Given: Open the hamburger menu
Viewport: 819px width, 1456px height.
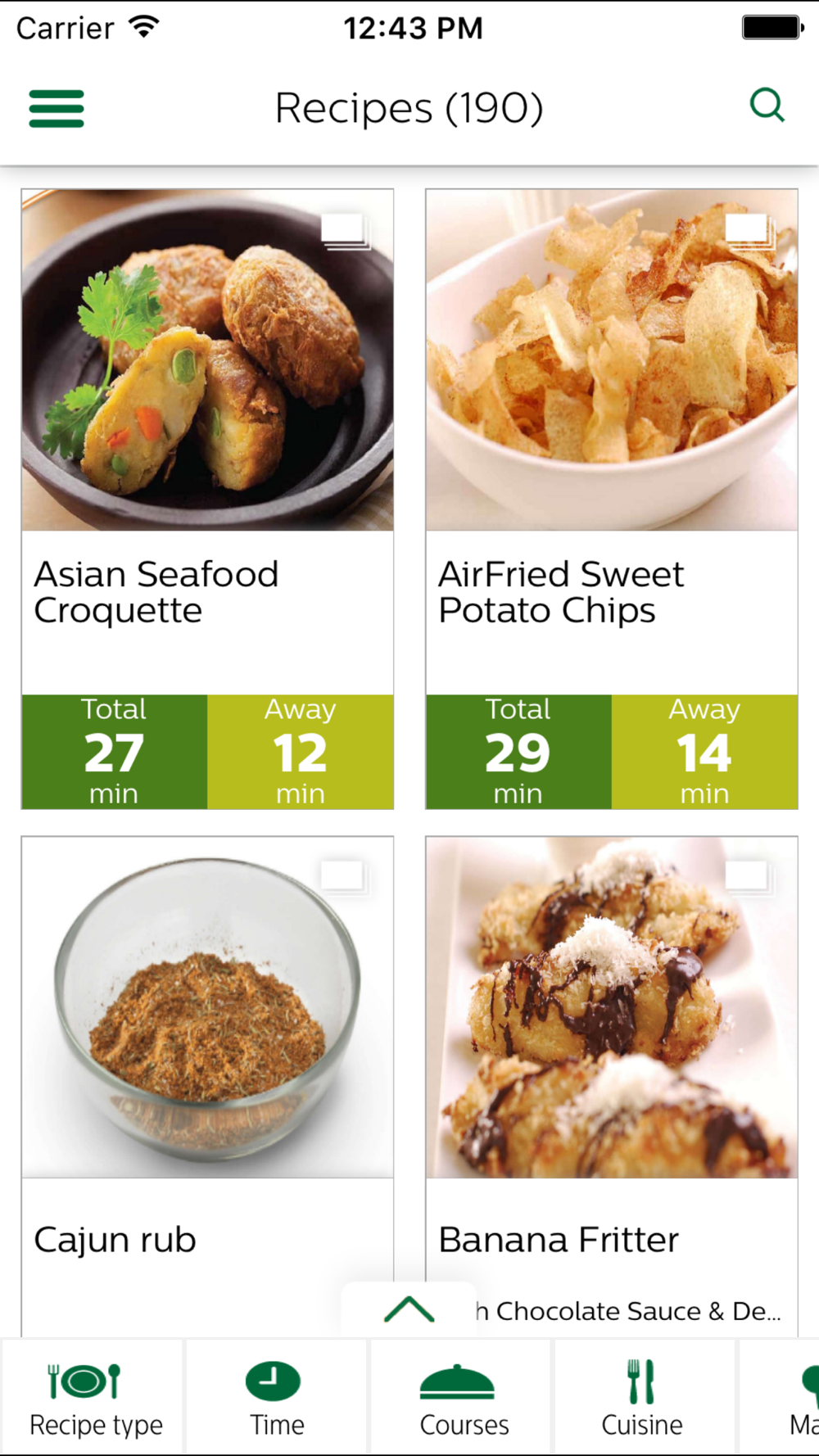Looking at the screenshot, I should click(57, 109).
